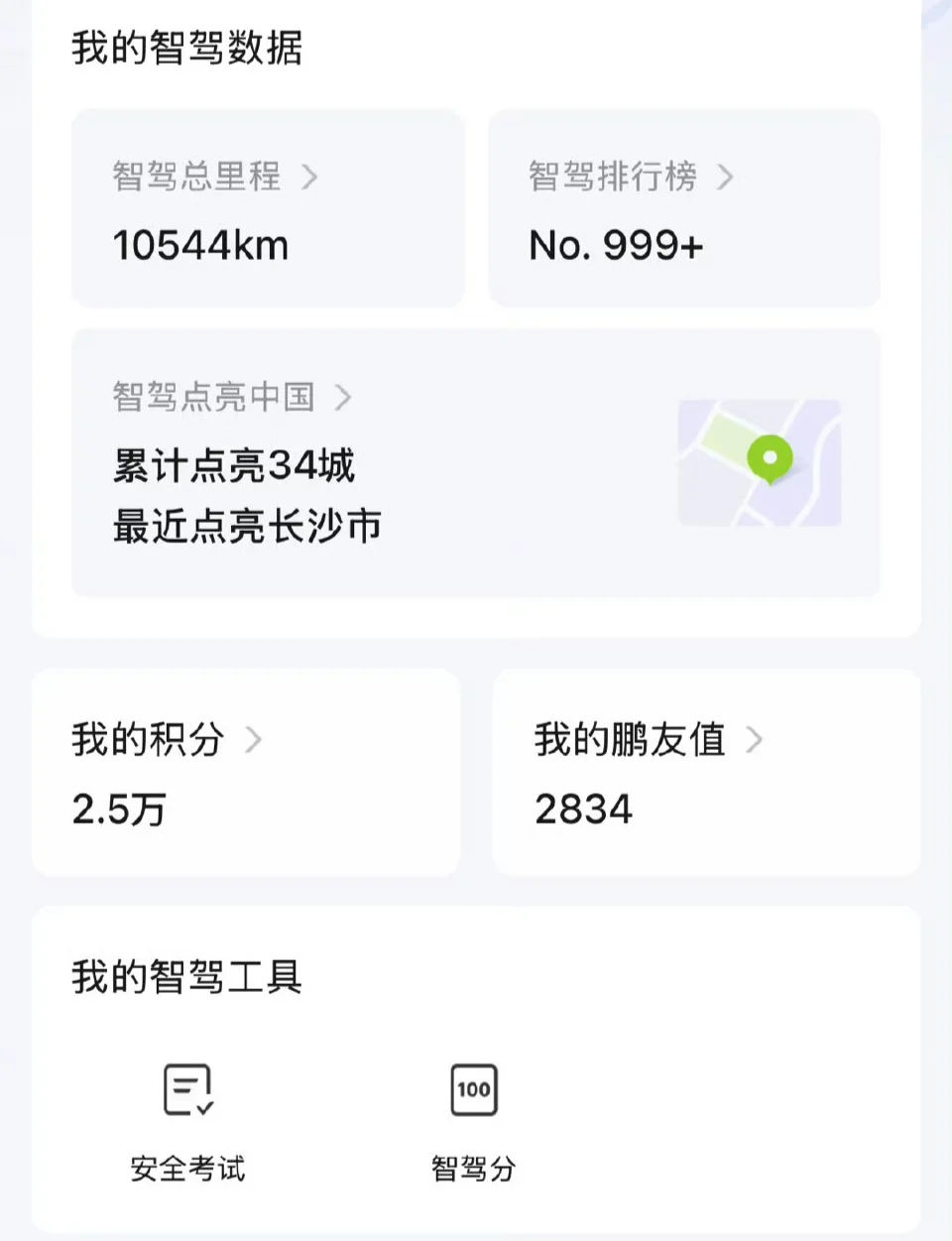View the 智驾排行榜 ranking card

click(x=684, y=208)
